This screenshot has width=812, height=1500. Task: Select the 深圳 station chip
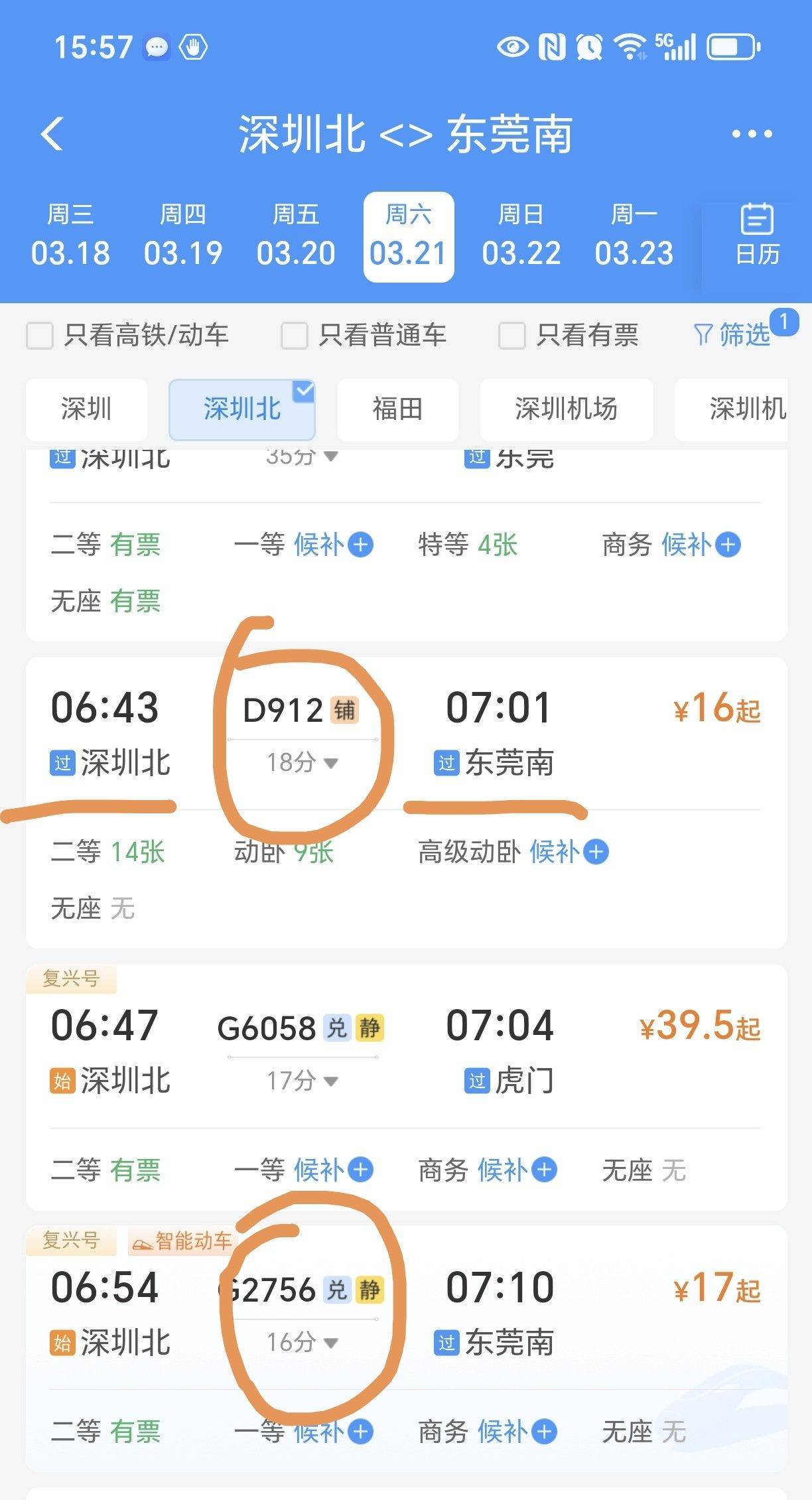pyautogui.click(x=86, y=409)
